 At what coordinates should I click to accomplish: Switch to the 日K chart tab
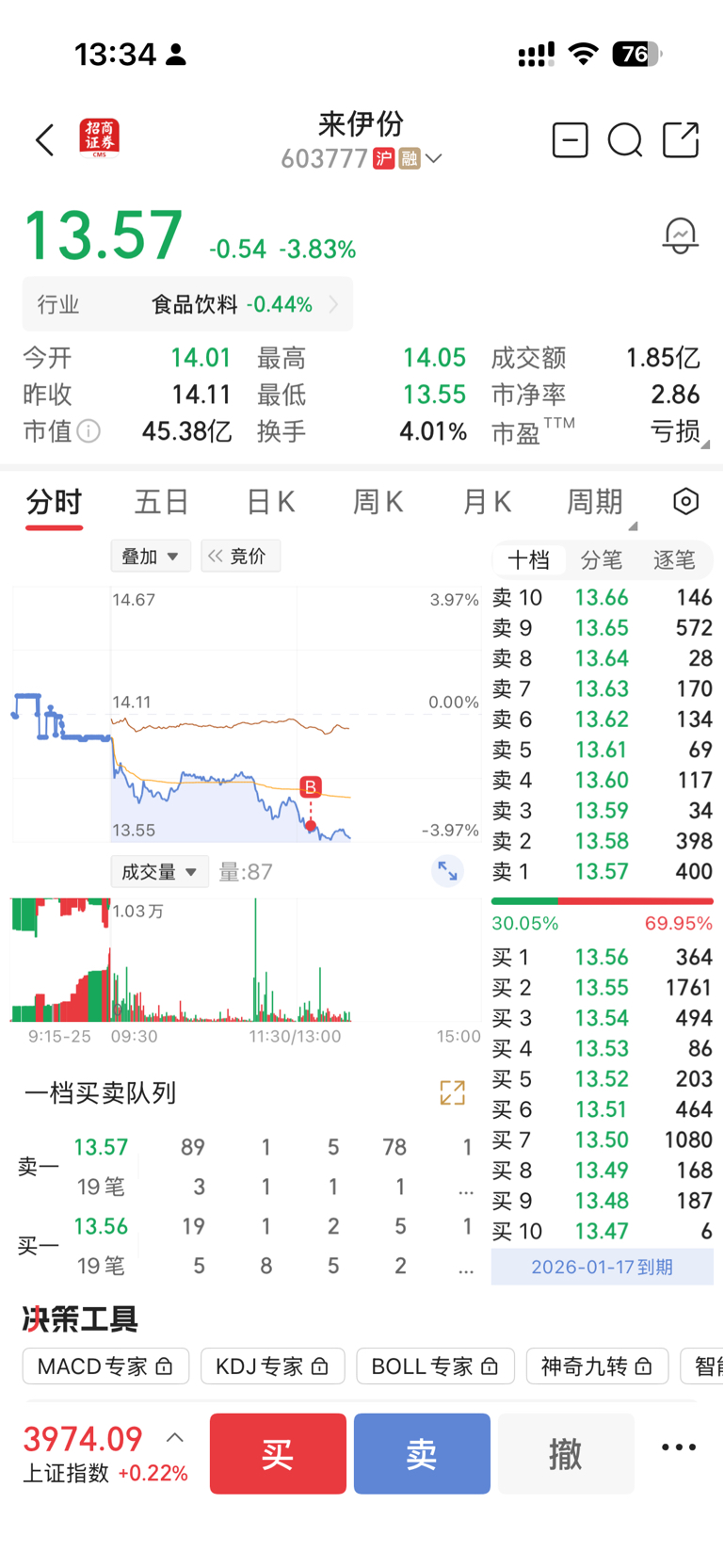[x=270, y=502]
